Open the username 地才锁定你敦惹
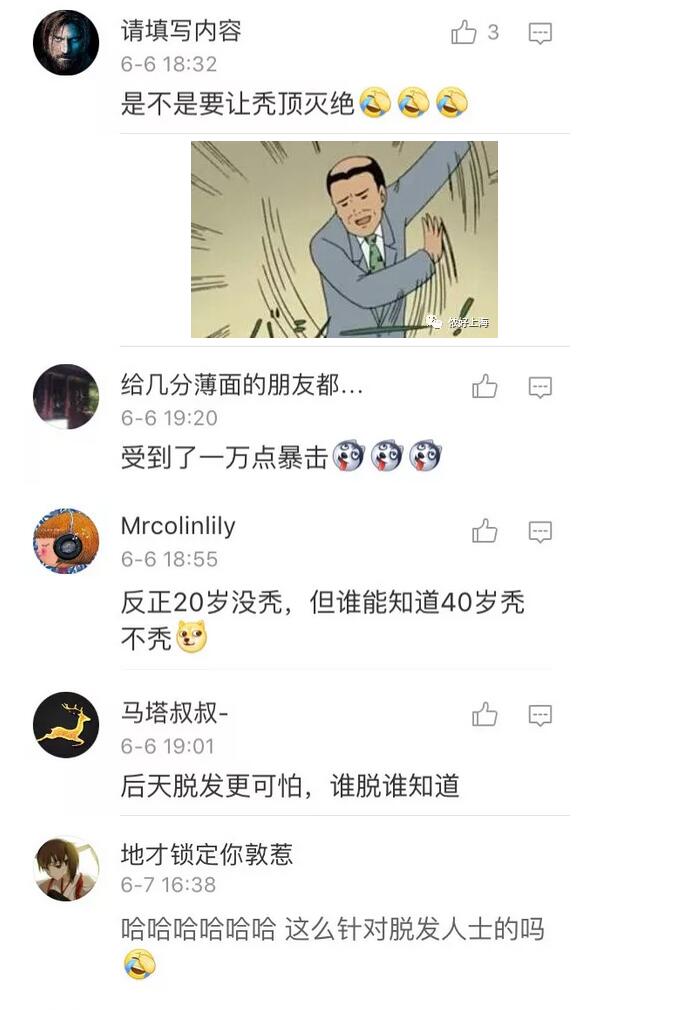Screen dimensions: 693x1010 tap(207, 854)
